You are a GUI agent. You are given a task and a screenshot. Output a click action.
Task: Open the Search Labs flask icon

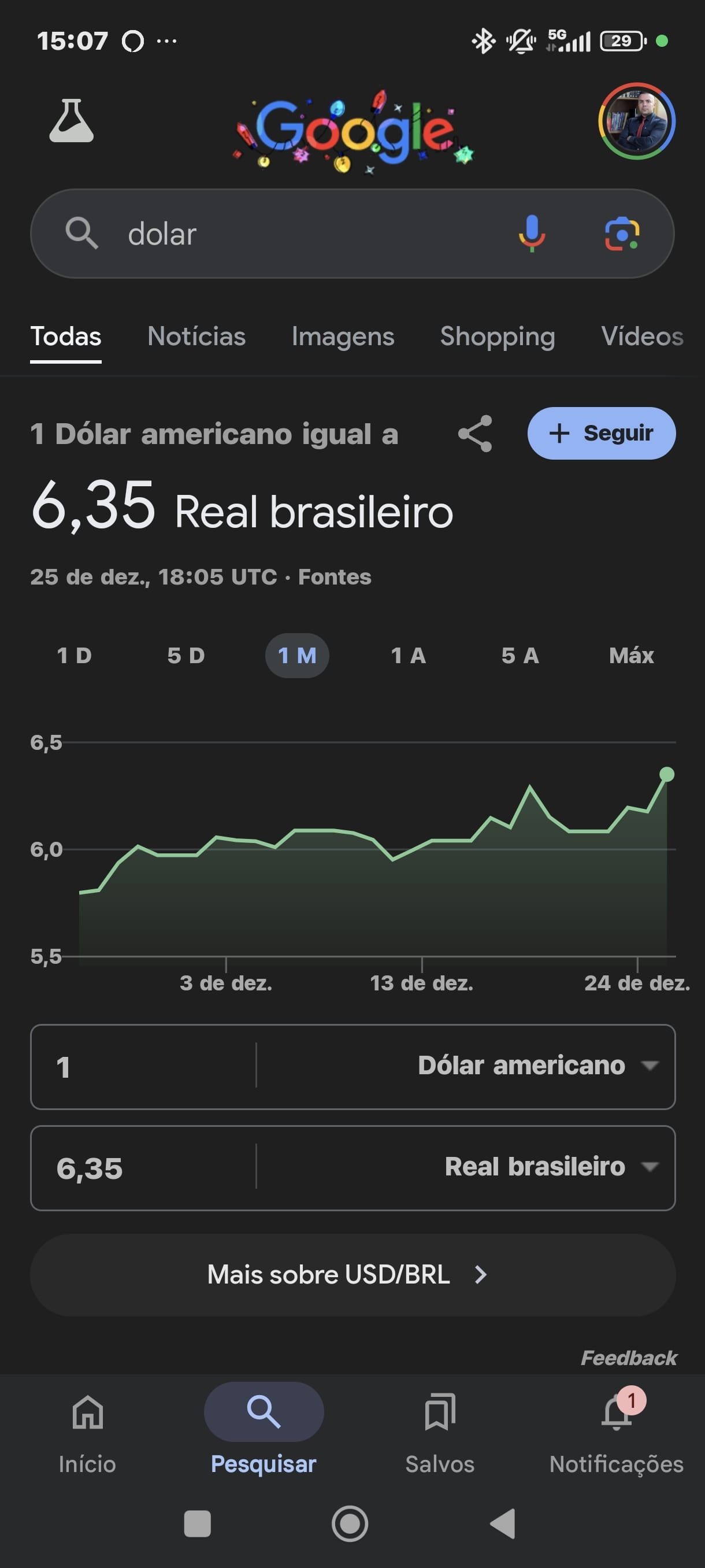click(x=71, y=120)
